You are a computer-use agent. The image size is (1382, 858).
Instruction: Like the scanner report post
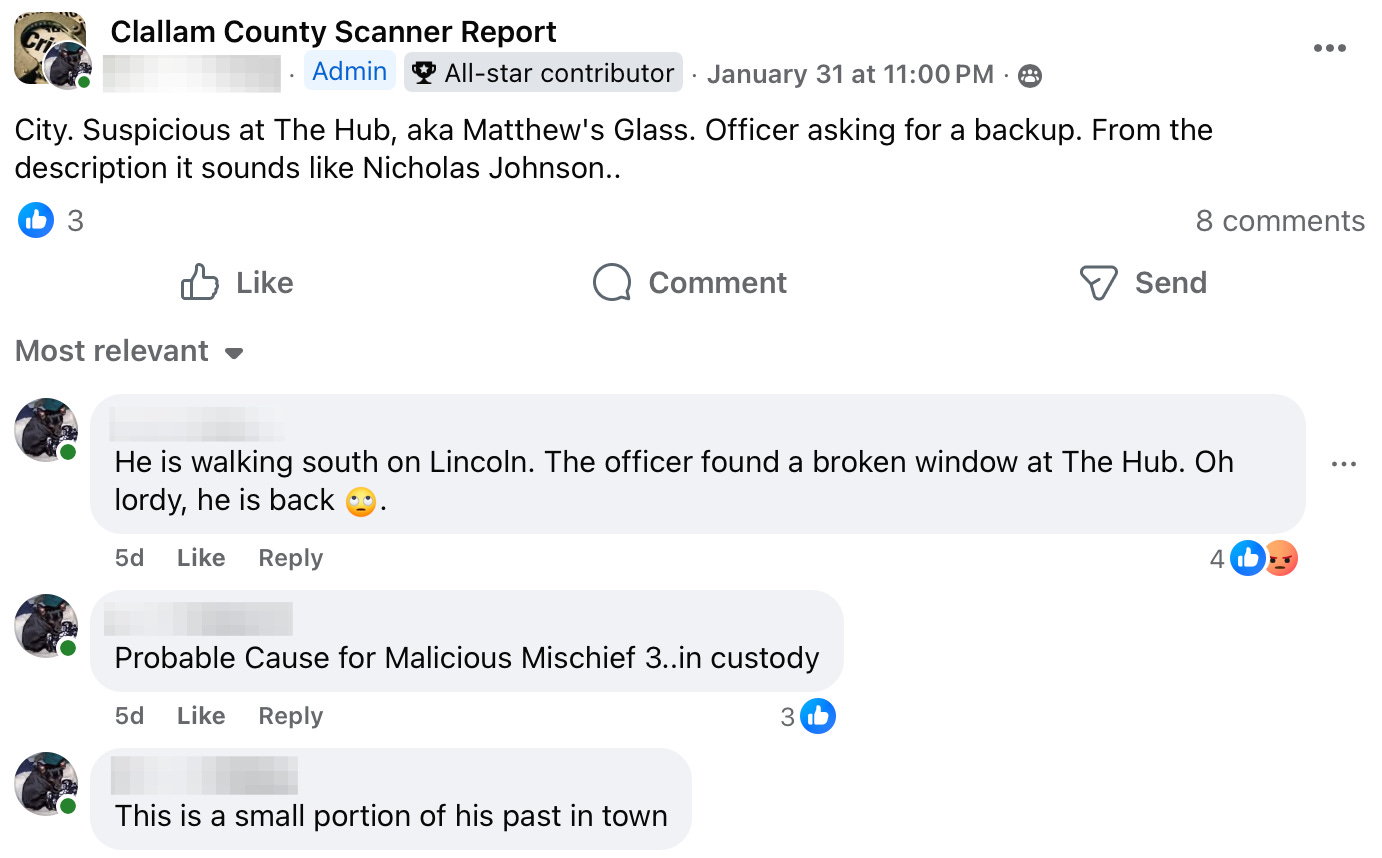237,283
